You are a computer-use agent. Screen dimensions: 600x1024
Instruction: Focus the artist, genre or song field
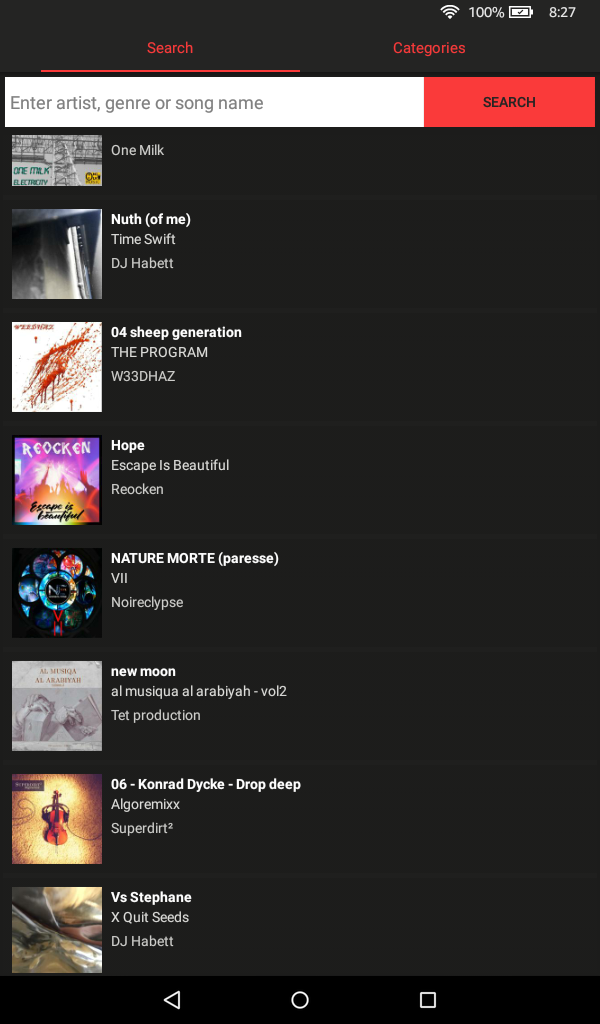pyautogui.click(x=214, y=103)
